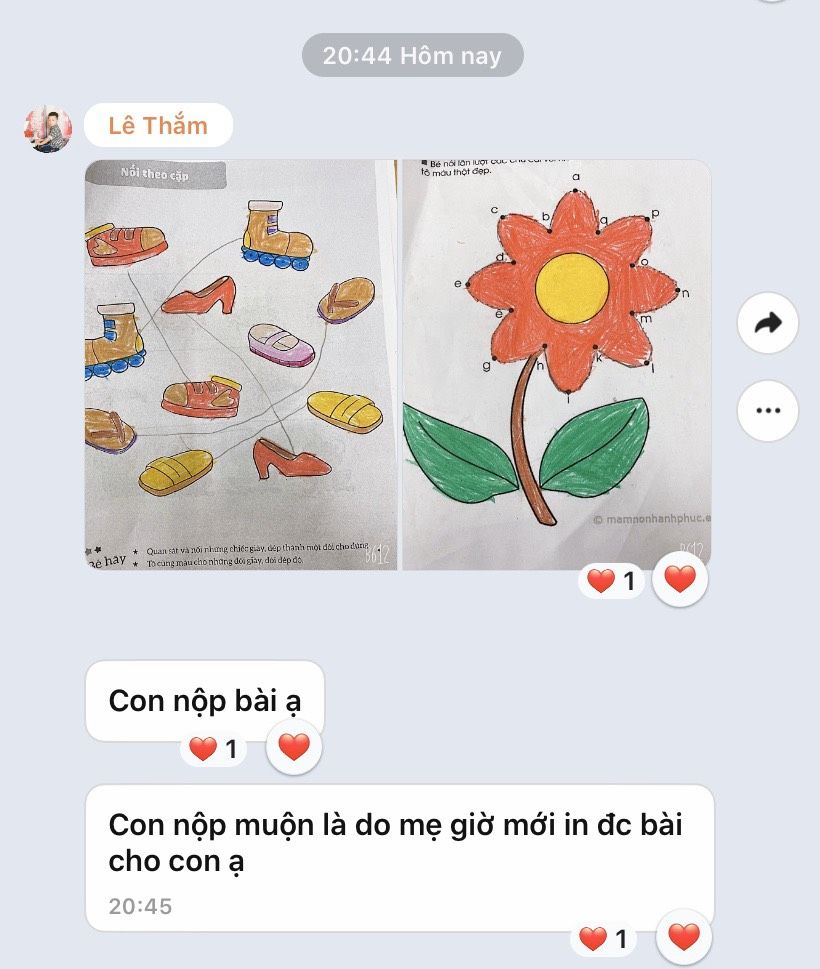Open the colored flower worksheet photo
Viewport: 820px width, 969px height.
[x=556, y=365]
